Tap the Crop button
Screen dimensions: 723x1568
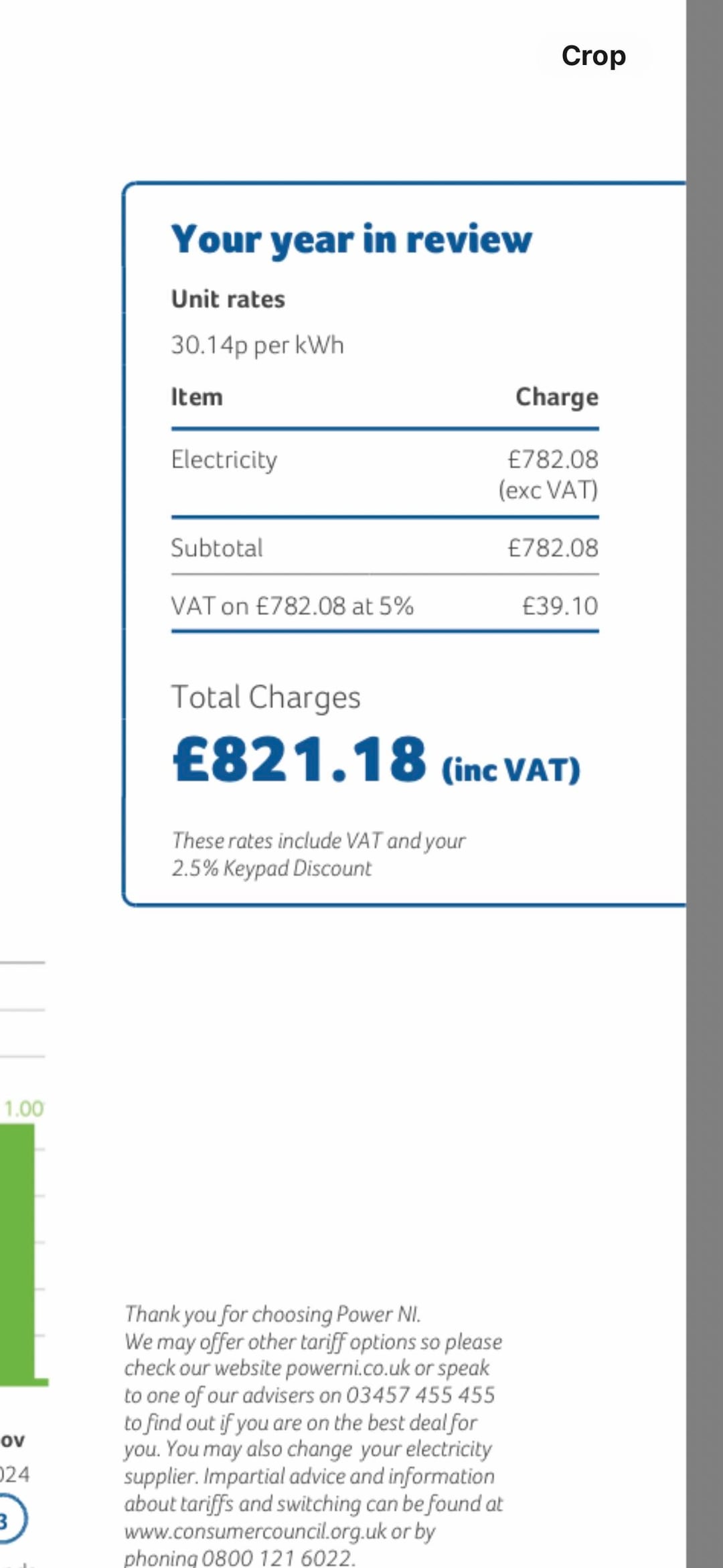pos(593,56)
